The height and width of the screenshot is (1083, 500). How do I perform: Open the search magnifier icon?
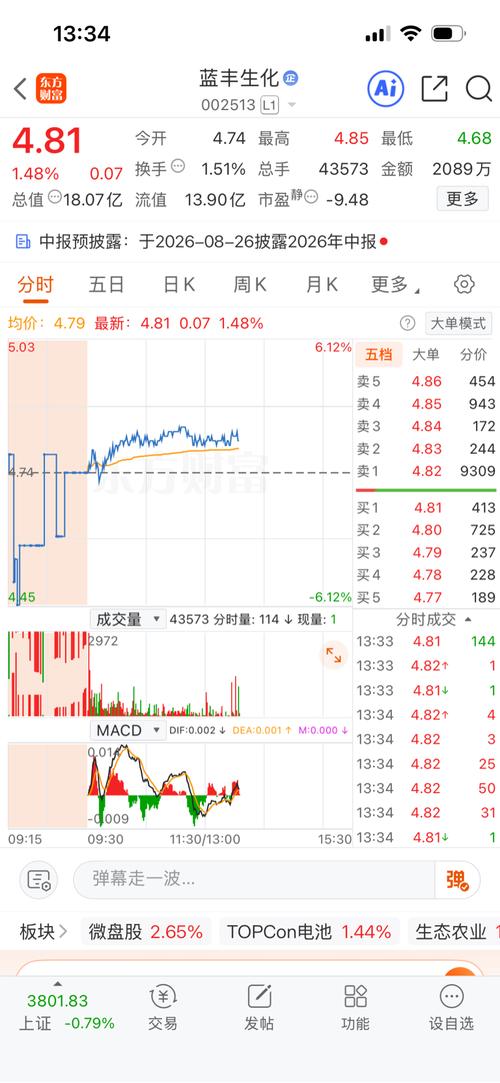pyautogui.click(x=478, y=88)
